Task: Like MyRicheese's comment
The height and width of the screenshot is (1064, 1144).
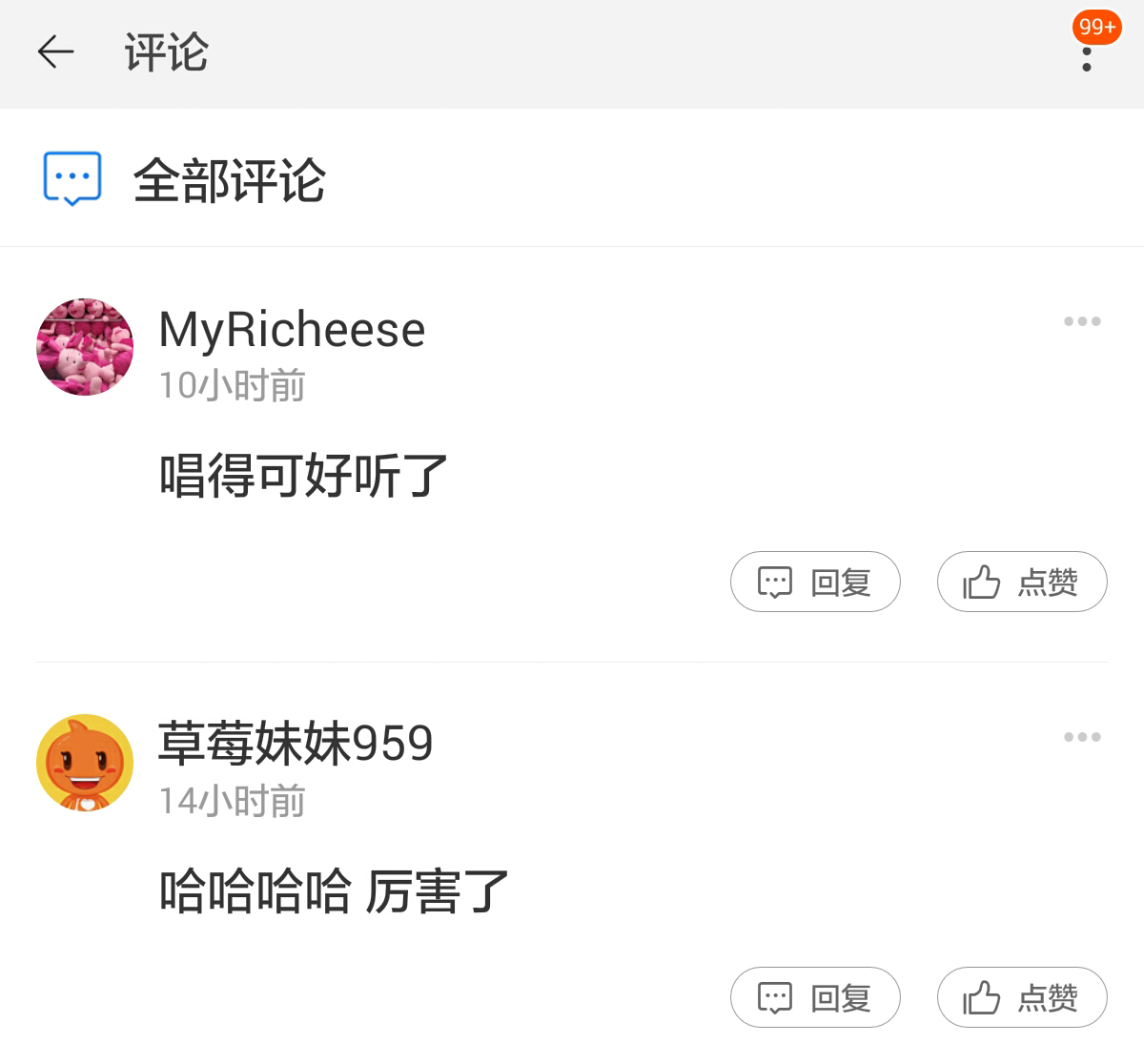Action: 1021,582
